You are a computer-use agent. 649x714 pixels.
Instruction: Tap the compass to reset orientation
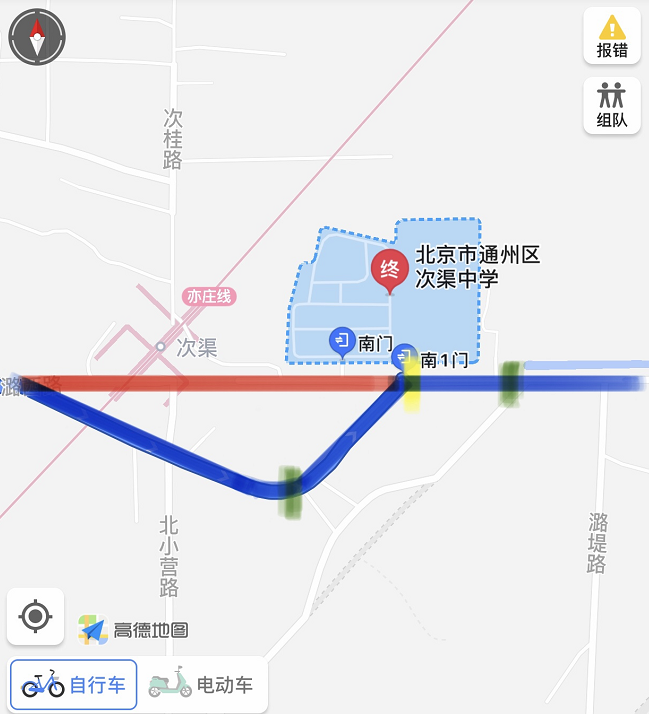[x=37, y=38]
